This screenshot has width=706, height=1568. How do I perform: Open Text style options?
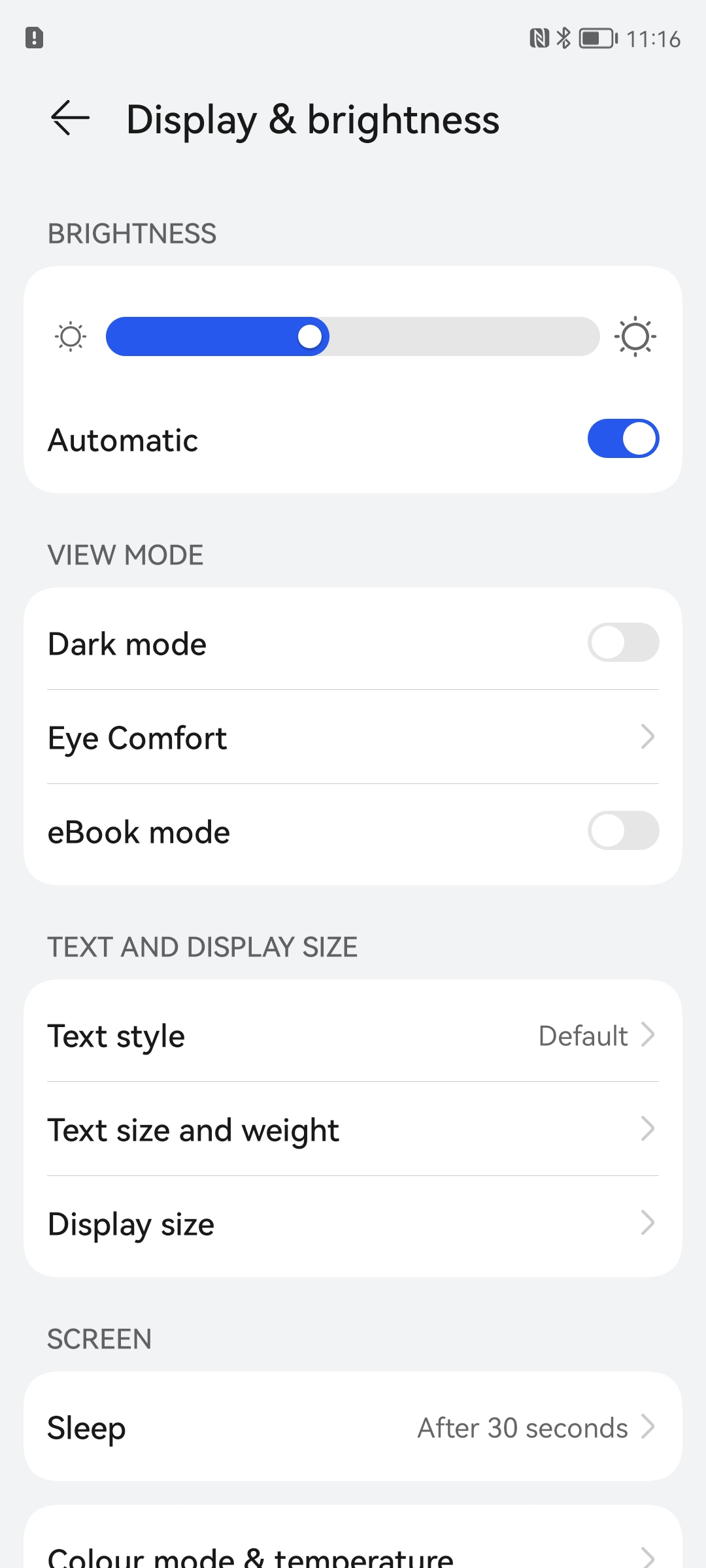click(353, 1036)
